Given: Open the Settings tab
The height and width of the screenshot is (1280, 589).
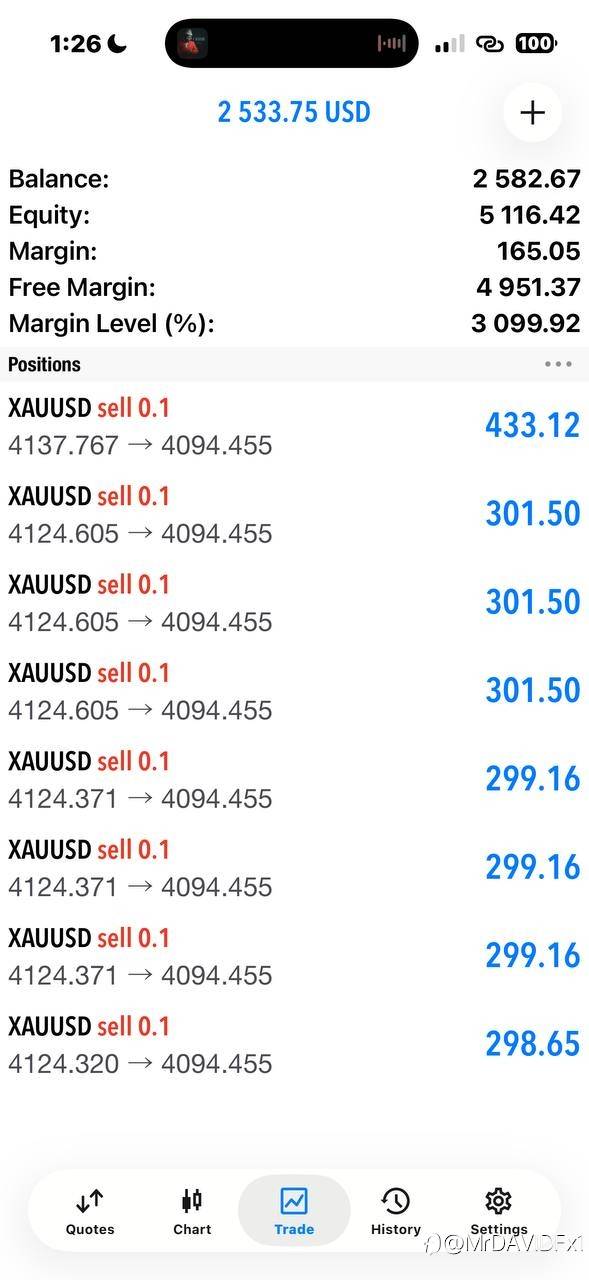Looking at the screenshot, I should 498,1211.
